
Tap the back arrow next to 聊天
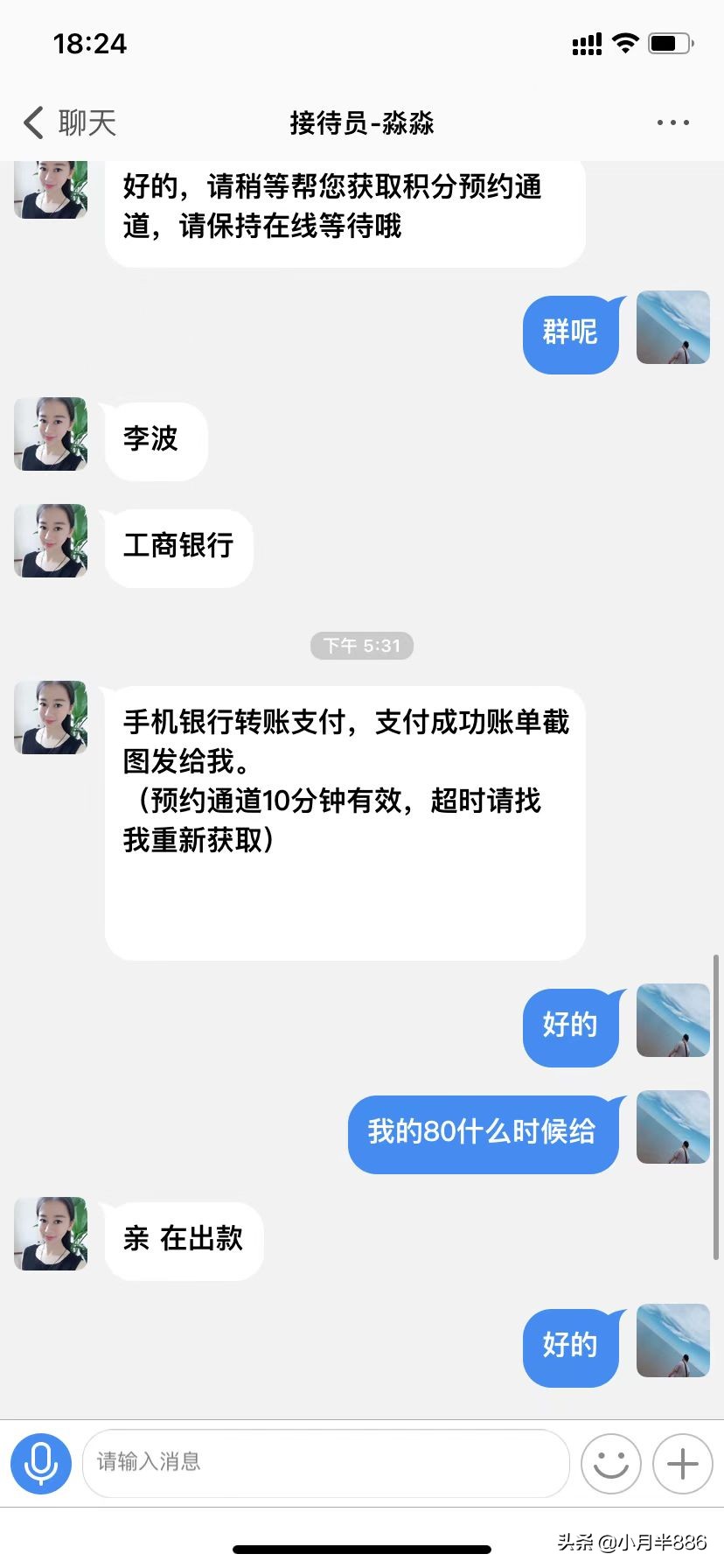pos(31,122)
